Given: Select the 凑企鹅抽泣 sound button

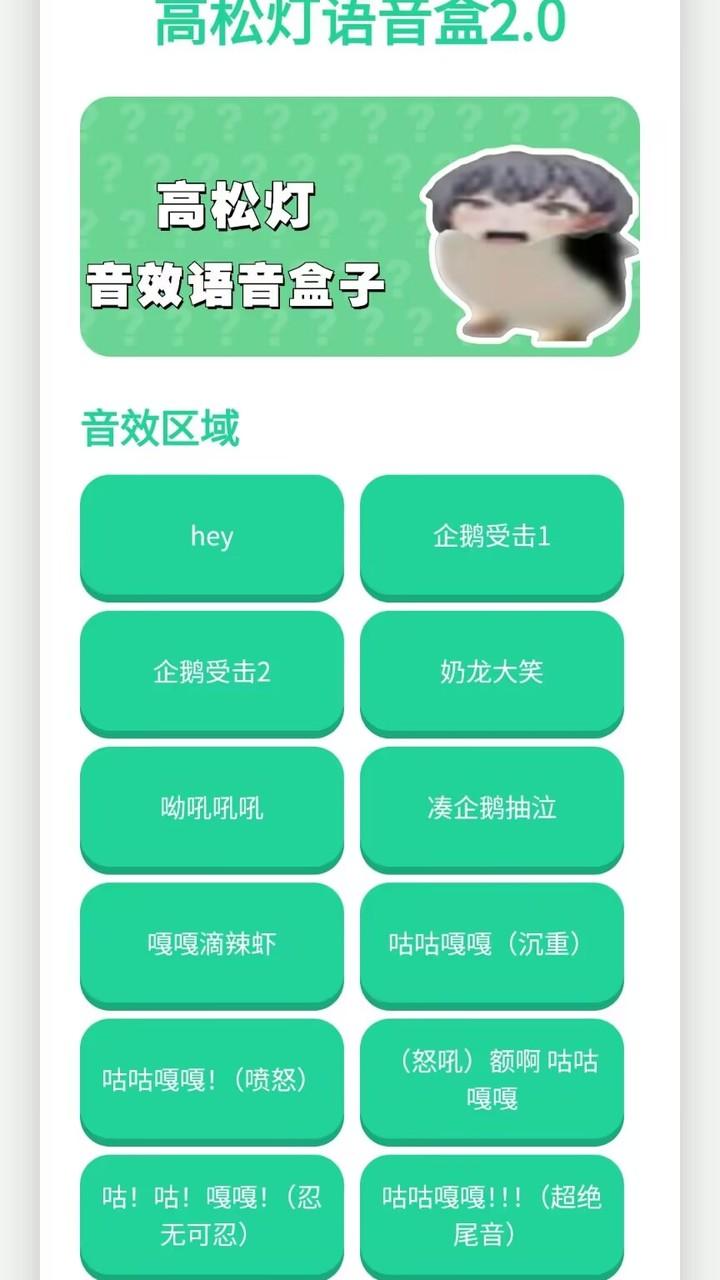Looking at the screenshot, I should (x=491, y=808).
